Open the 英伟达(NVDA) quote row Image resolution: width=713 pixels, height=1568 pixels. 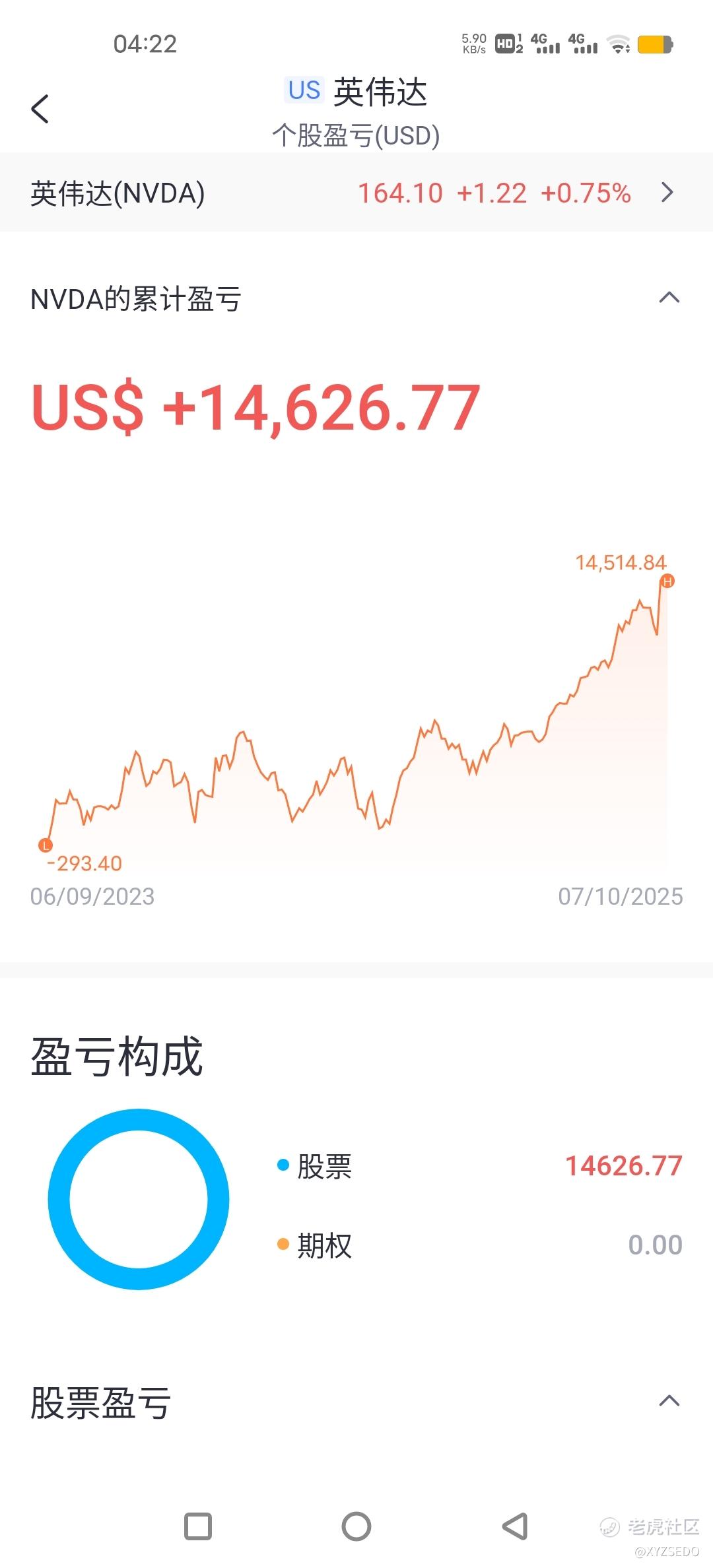tap(356, 193)
